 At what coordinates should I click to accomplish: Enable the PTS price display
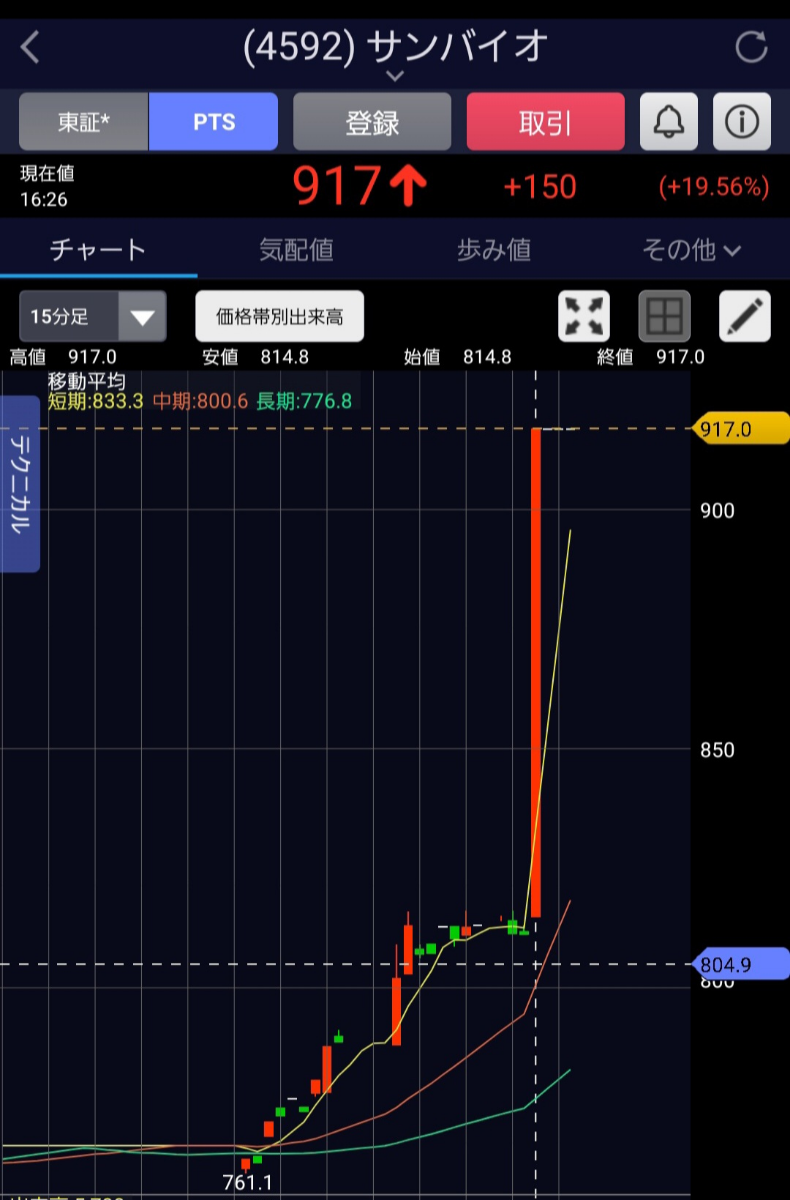coord(213,121)
